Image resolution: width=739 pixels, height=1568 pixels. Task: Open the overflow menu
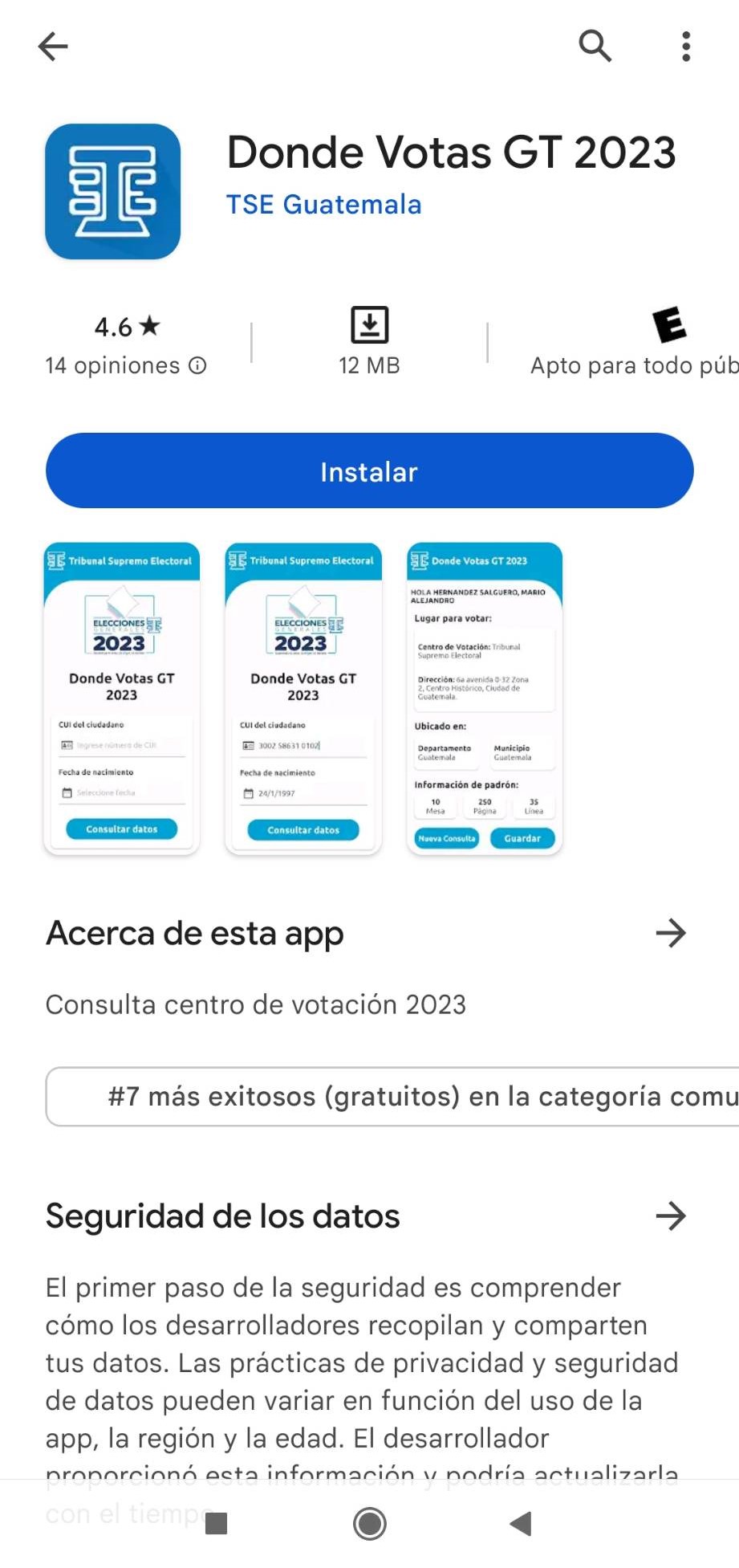[x=685, y=47]
